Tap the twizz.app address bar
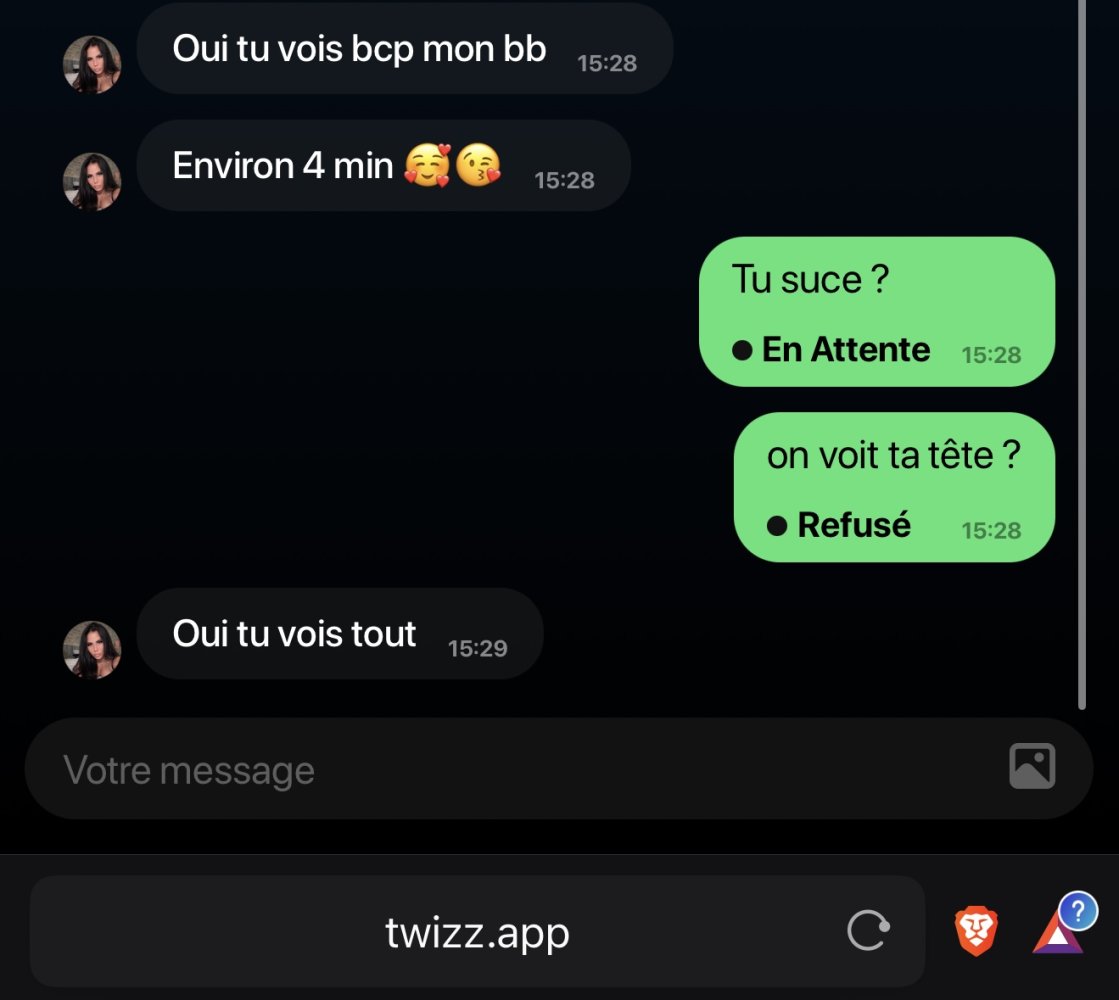The width and height of the screenshot is (1119, 1000). tap(477, 932)
